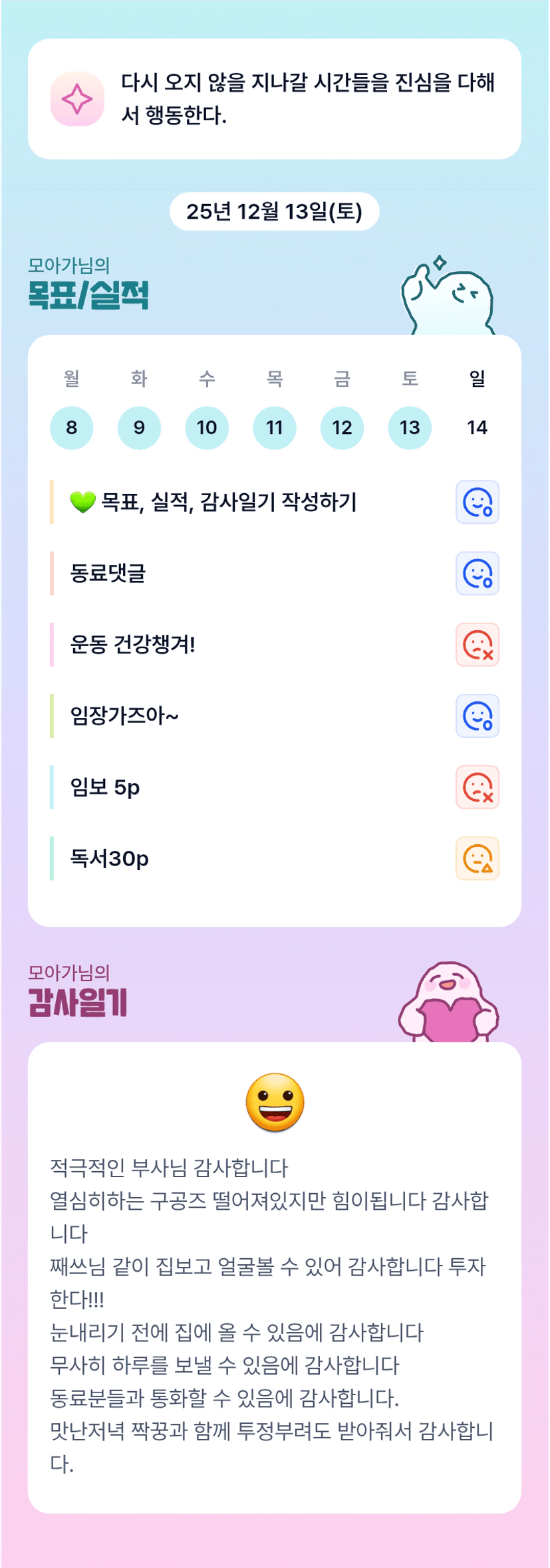Tap the status icon for 임장가즈아~
Image resolution: width=550 pixels, height=1568 pixels.
click(x=478, y=716)
